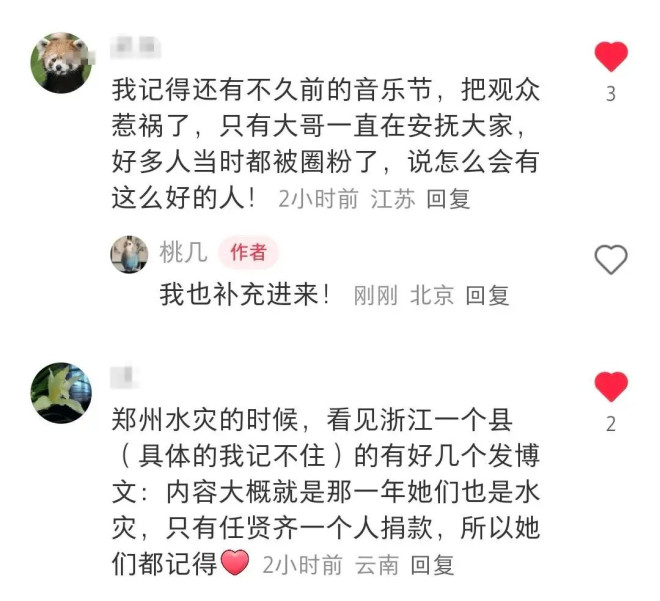Open the flower avatar commenter's profile
Screen dimensions: 660x601
61,393
